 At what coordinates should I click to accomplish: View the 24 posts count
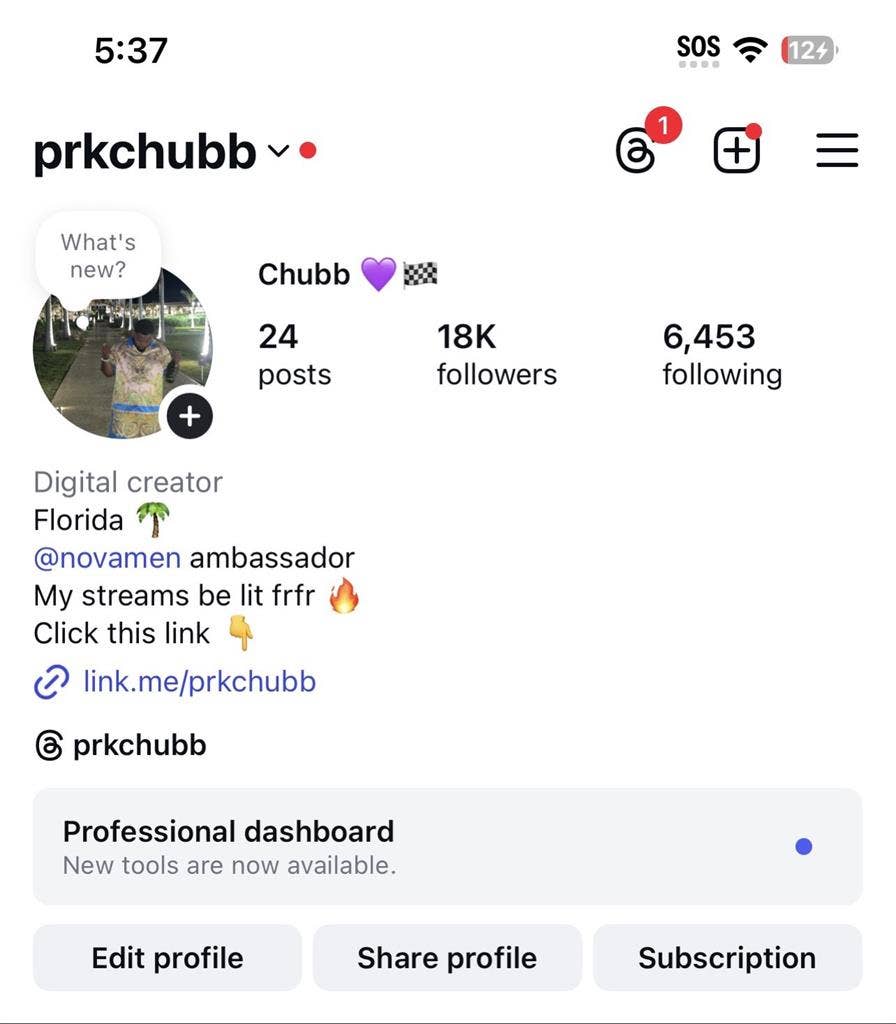click(x=294, y=354)
